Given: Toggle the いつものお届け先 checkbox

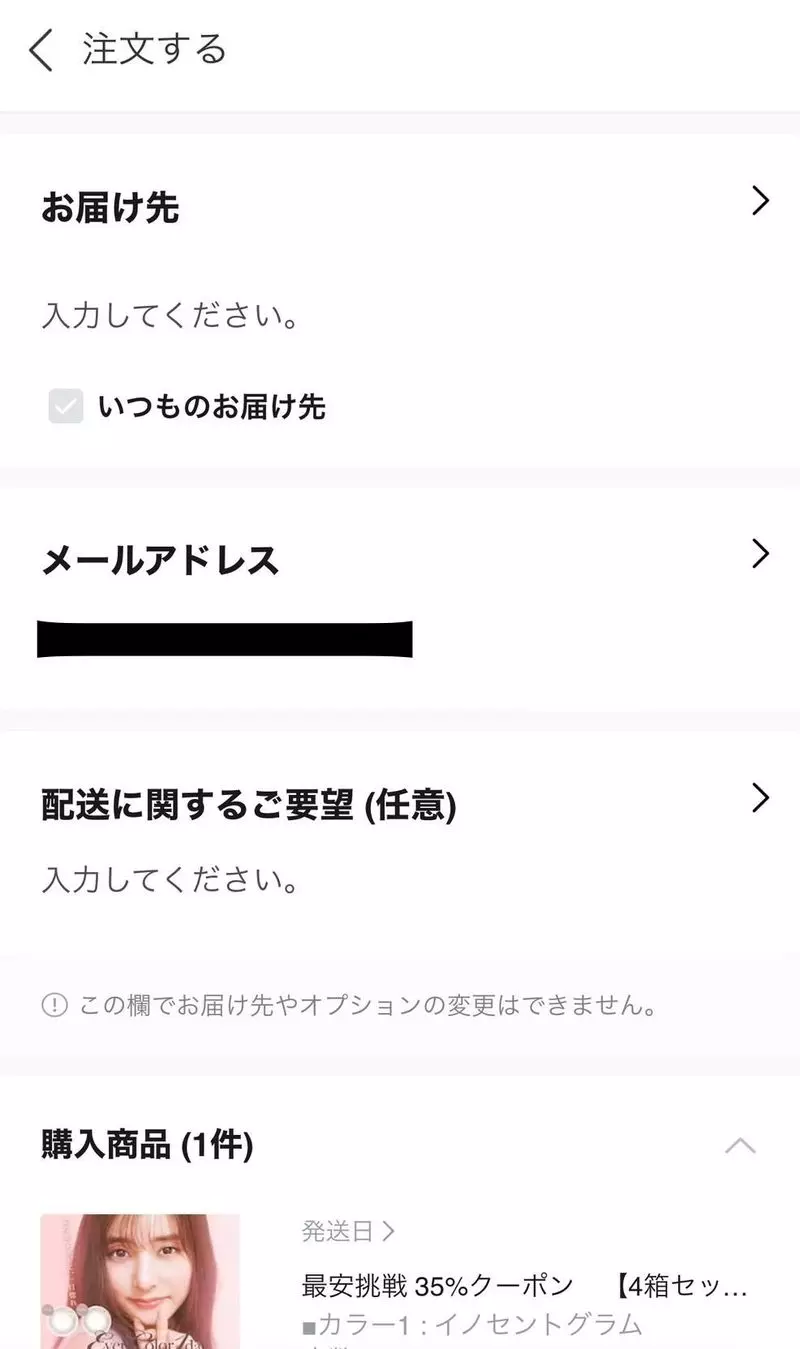Looking at the screenshot, I should pos(66,407).
